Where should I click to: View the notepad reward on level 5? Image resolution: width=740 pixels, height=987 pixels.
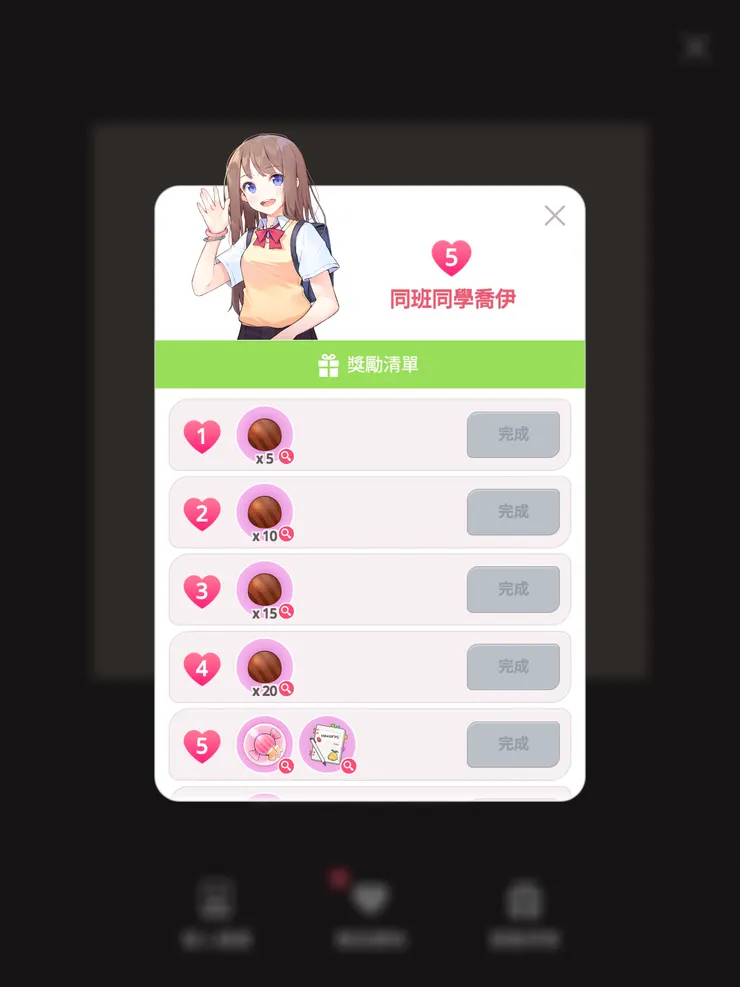327,745
